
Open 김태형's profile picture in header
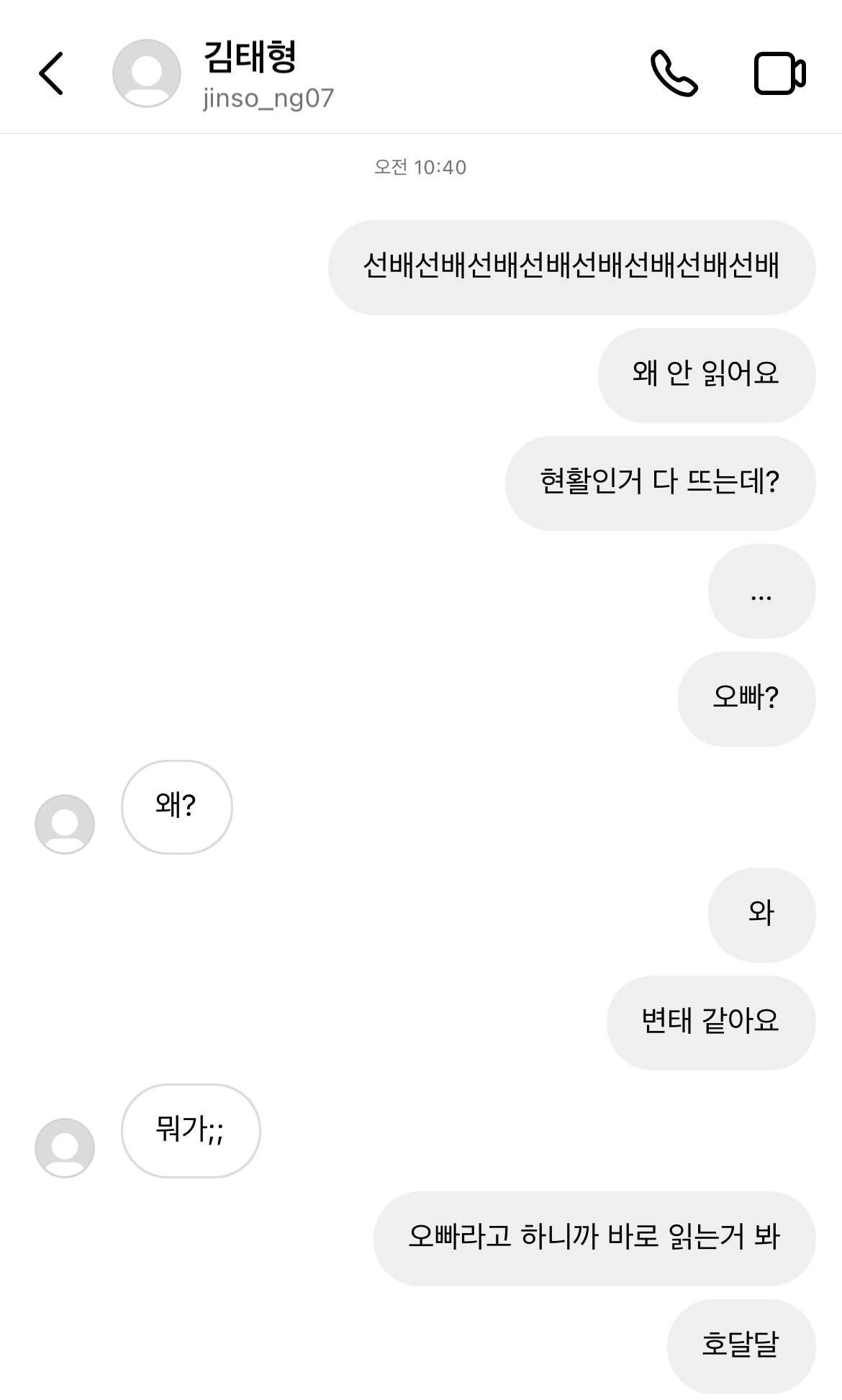click(x=147, y=73)
